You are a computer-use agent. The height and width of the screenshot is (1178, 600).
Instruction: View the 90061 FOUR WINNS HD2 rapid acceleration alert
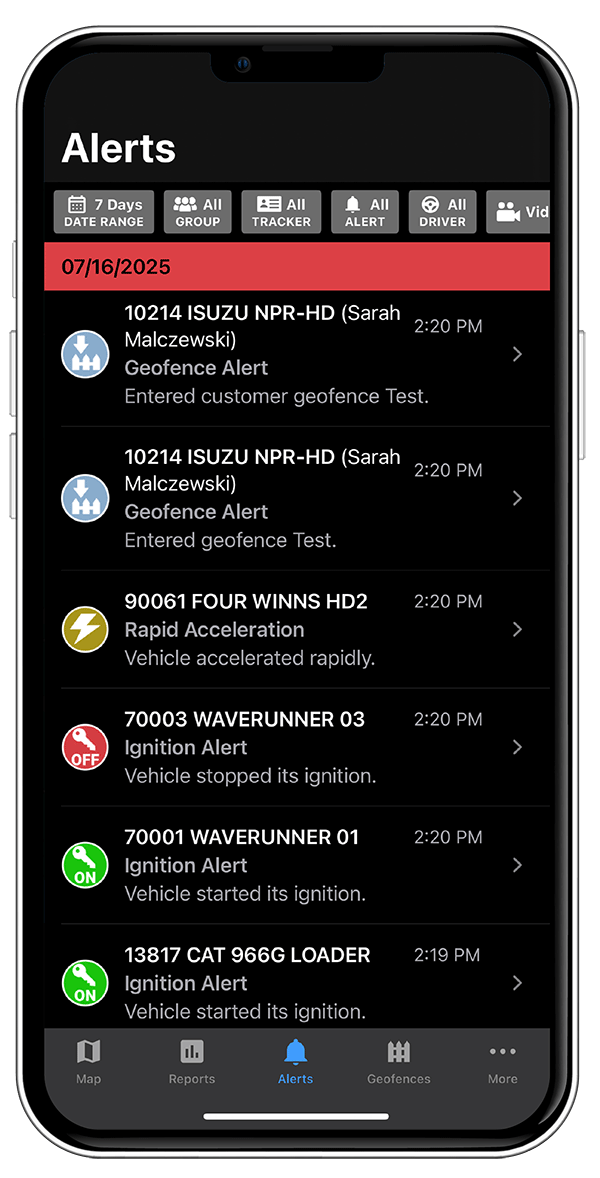(x=297, y=629)
